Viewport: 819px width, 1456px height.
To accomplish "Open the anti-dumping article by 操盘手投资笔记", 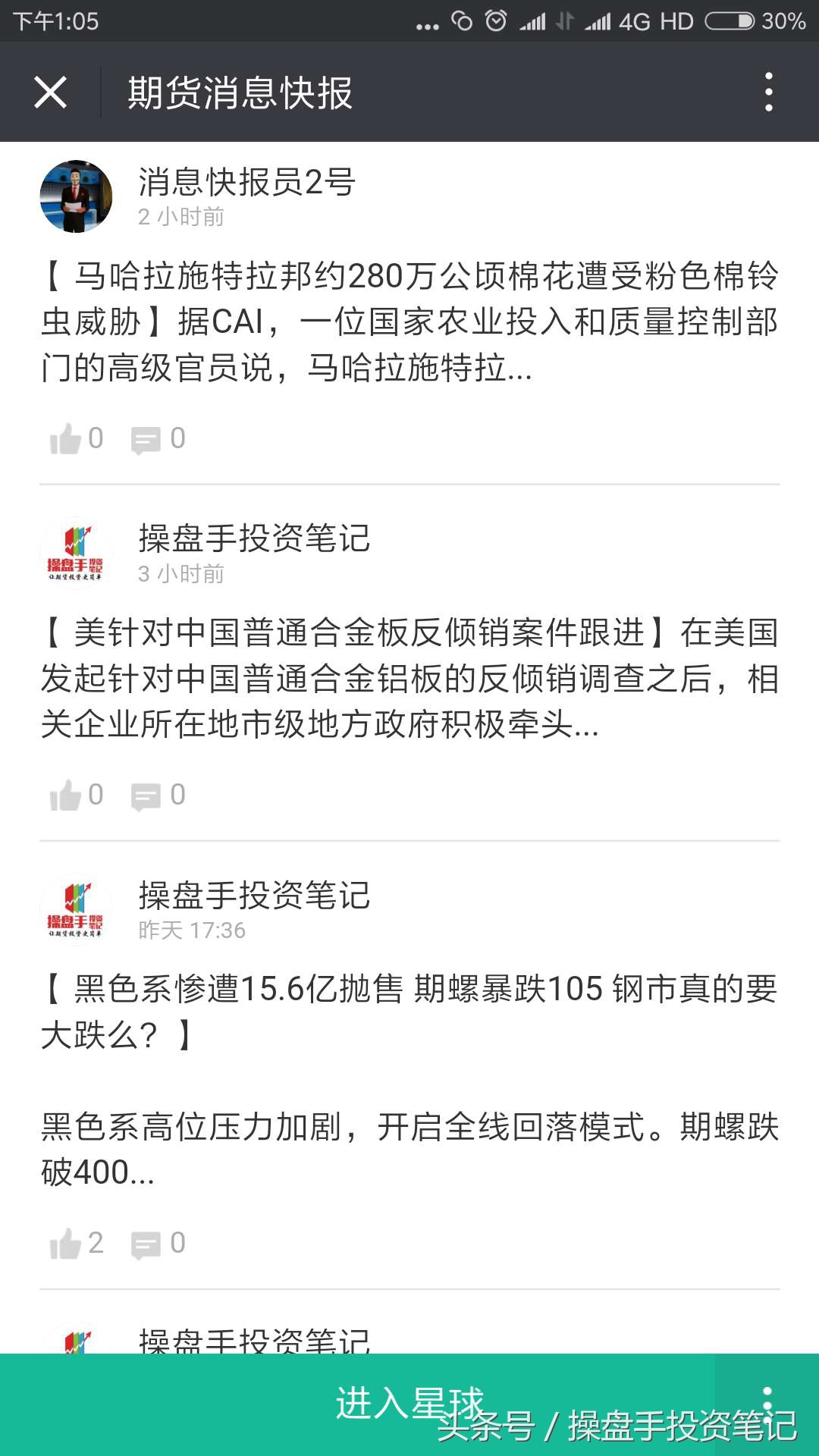I will (x=409, y=681).
